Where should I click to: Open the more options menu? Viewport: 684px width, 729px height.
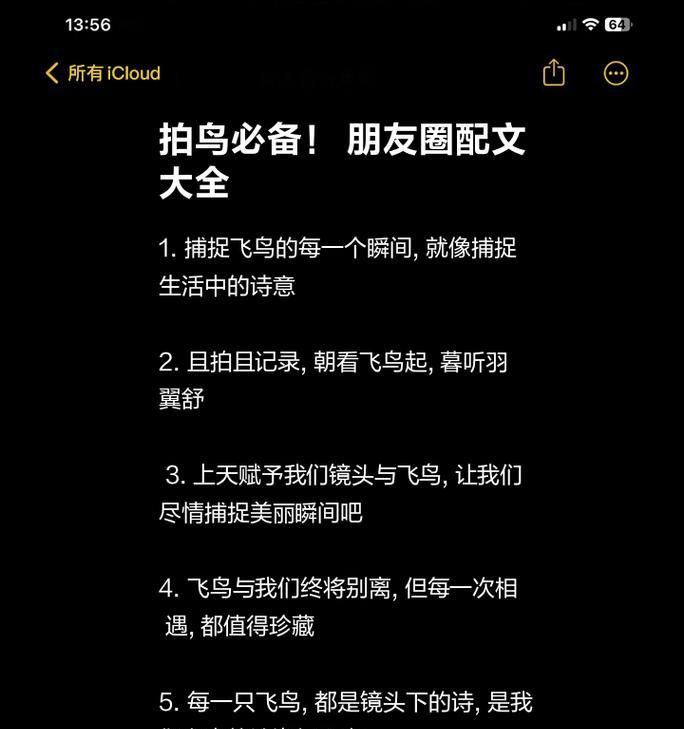[616, 73]
